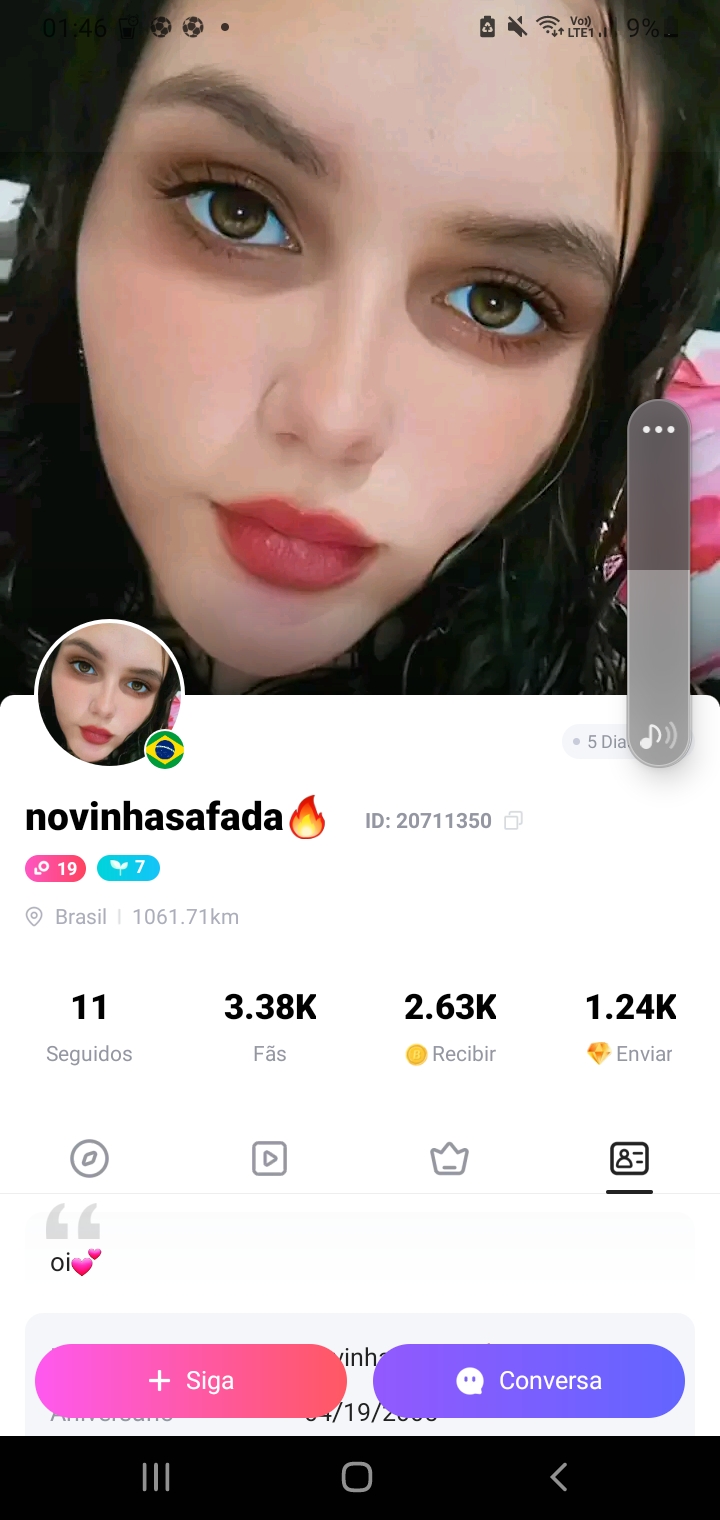Viewport: 720px width, 1520px height.
Task: Copy the user ID 20711350
Action: coord(513,821)
